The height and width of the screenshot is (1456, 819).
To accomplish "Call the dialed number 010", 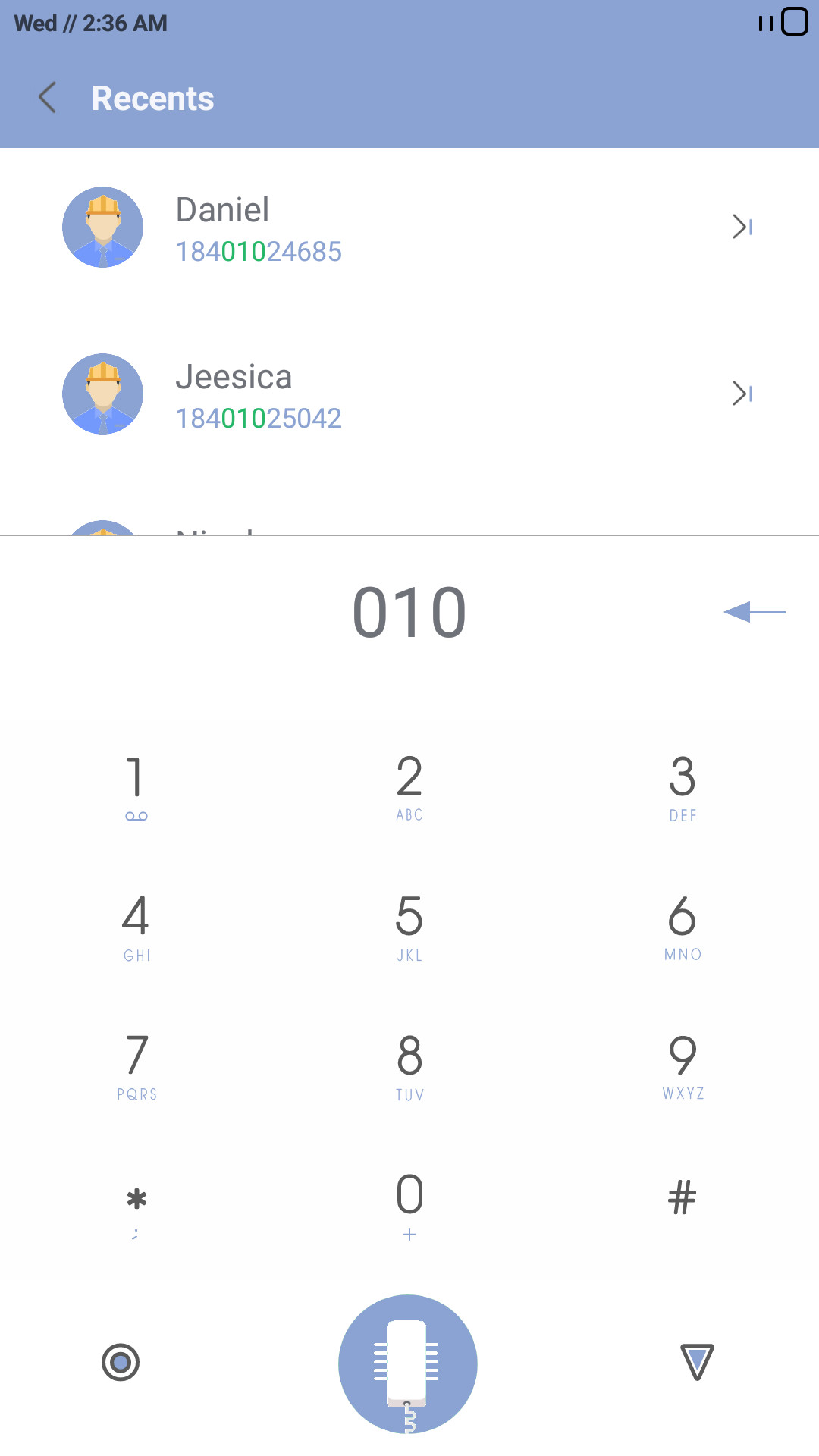I will point(408,1364).
